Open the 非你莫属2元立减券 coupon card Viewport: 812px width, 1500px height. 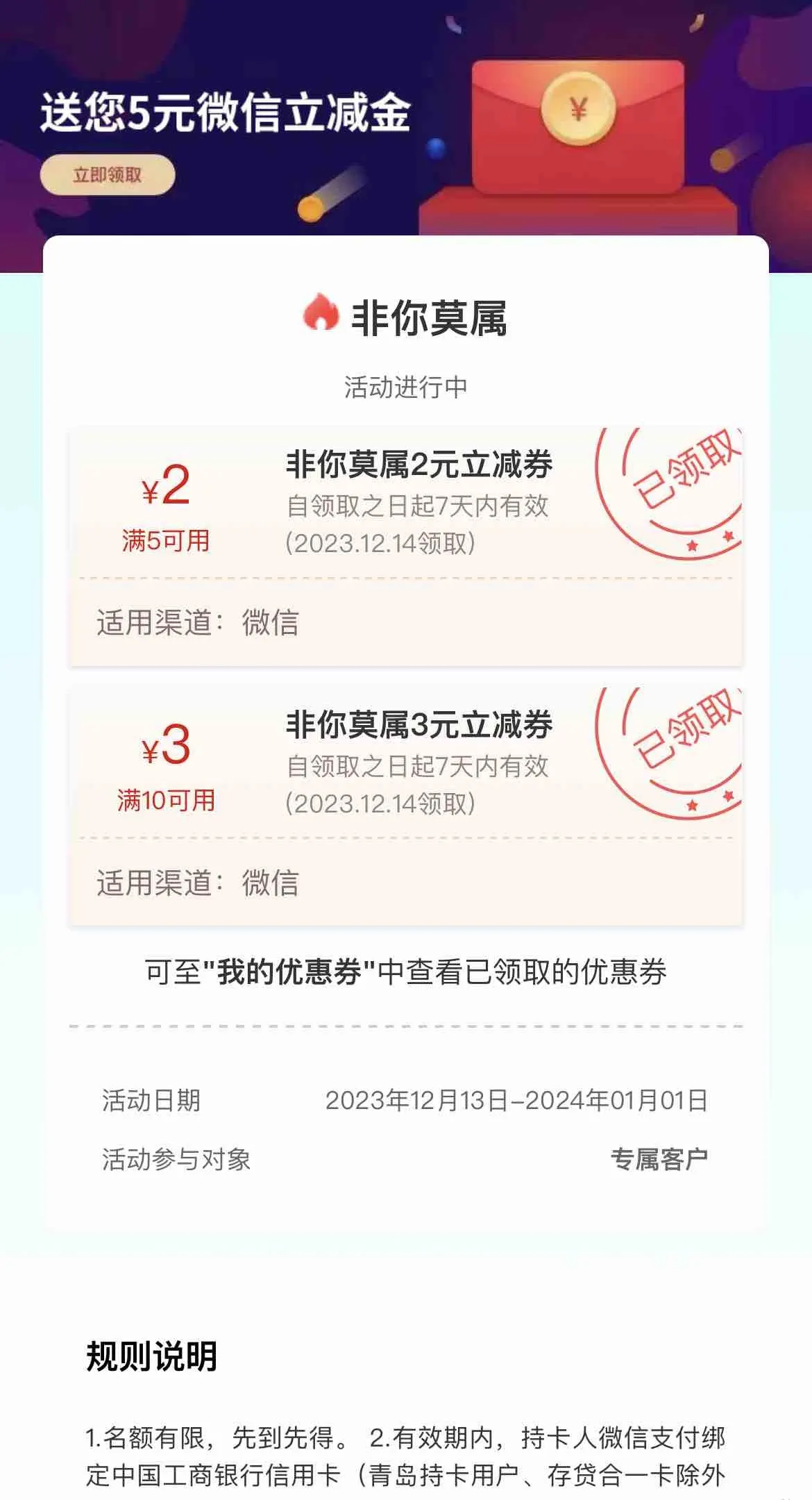click(x=405, y=545)
